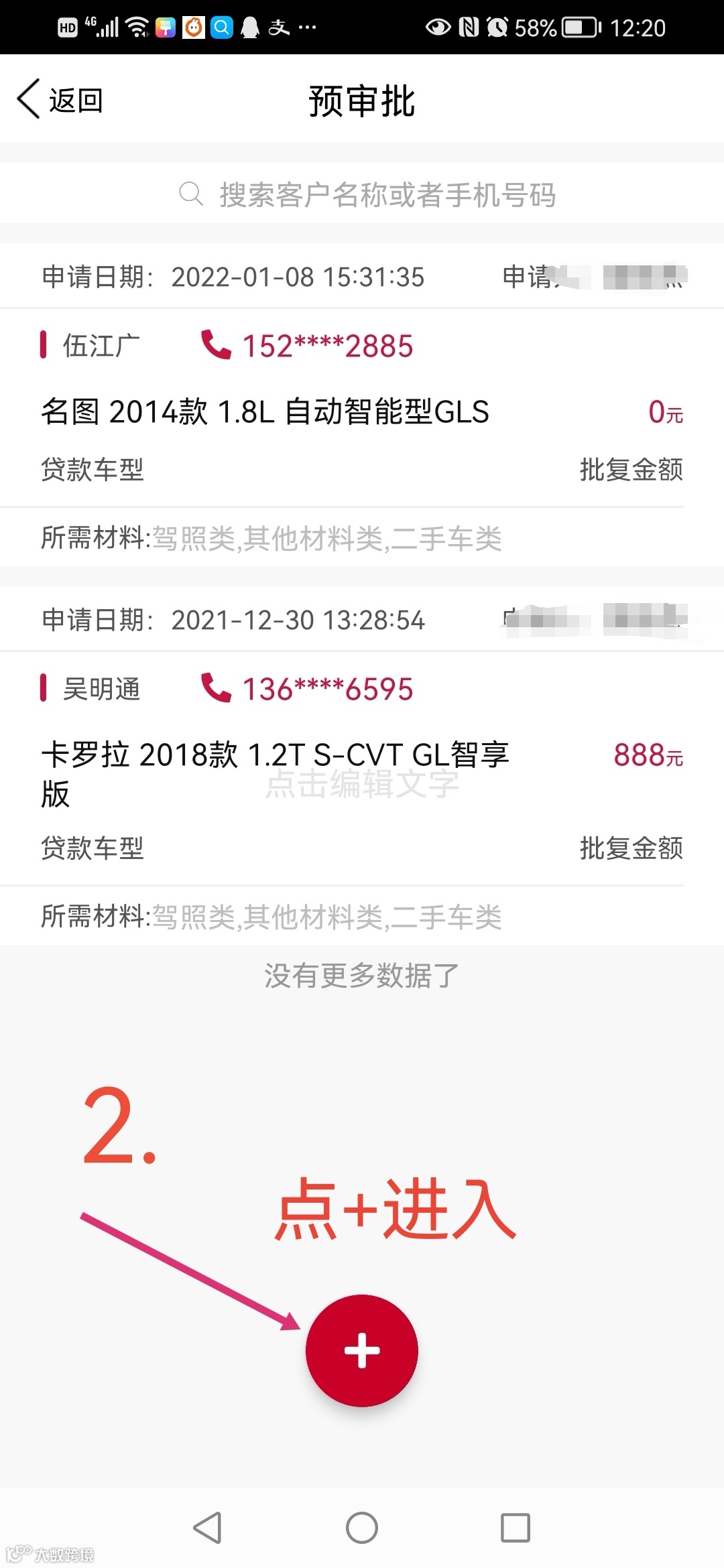Open 伍江广's pre-approval record
The width and height of the screenshot is (724, 1568).
click(362, 405)
